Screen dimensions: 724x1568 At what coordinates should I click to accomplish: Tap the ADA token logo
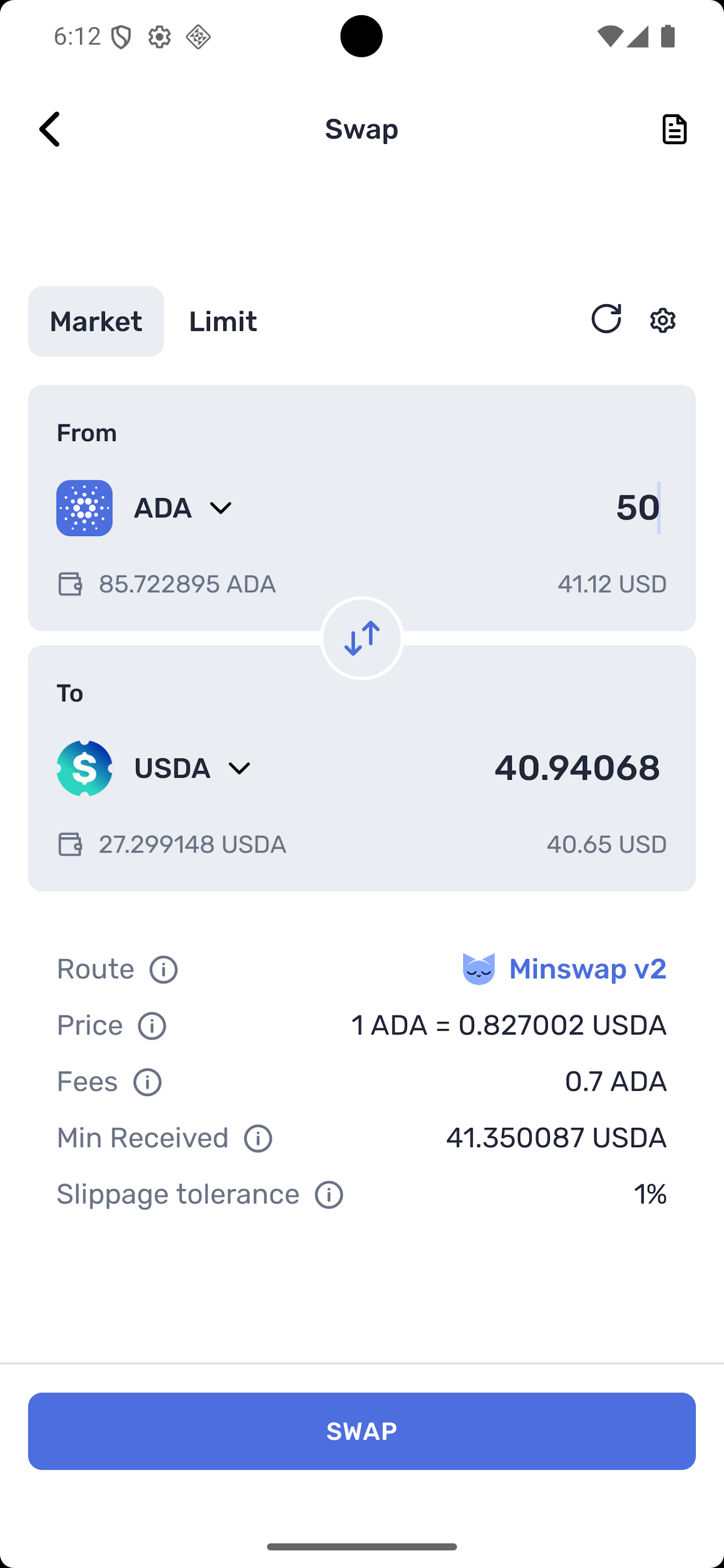(84, 508)
